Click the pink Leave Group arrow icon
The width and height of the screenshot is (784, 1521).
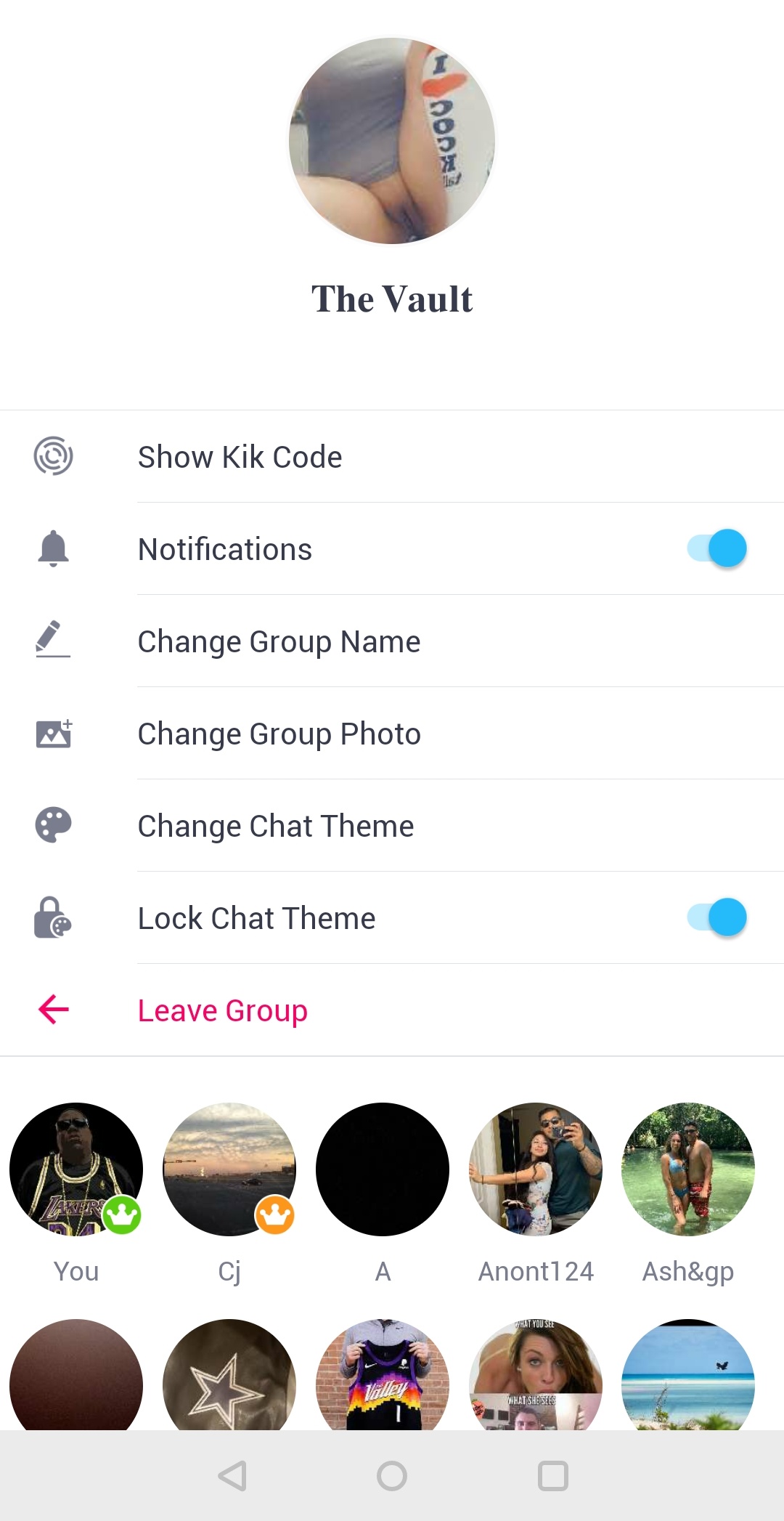(x=52, y=1010)
